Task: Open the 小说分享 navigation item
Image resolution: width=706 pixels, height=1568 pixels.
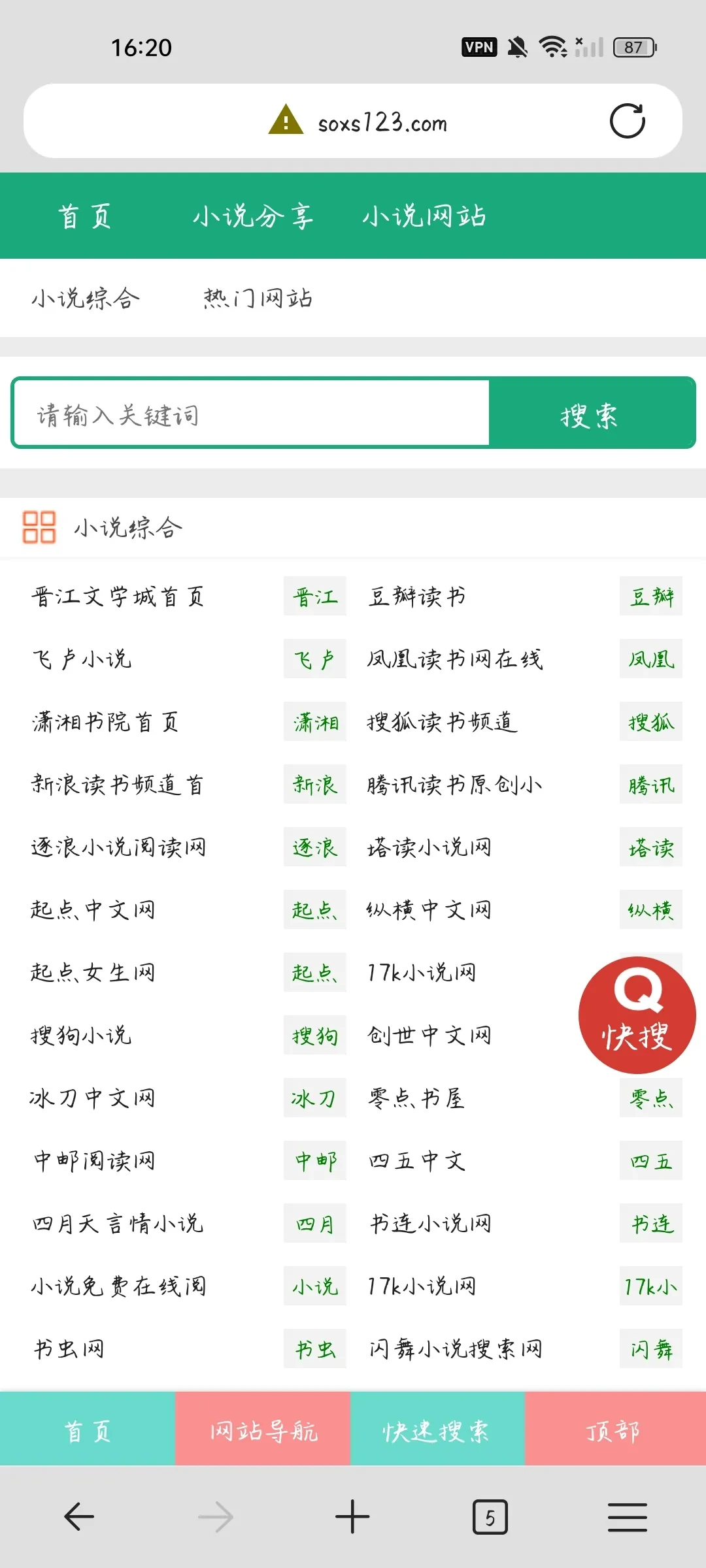Action: (253, 216)
